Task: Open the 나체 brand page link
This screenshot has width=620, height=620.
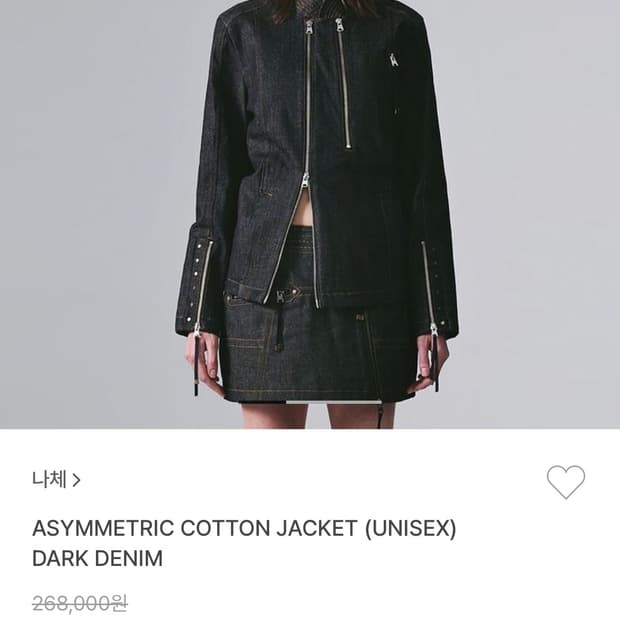Action: (56, 480)
